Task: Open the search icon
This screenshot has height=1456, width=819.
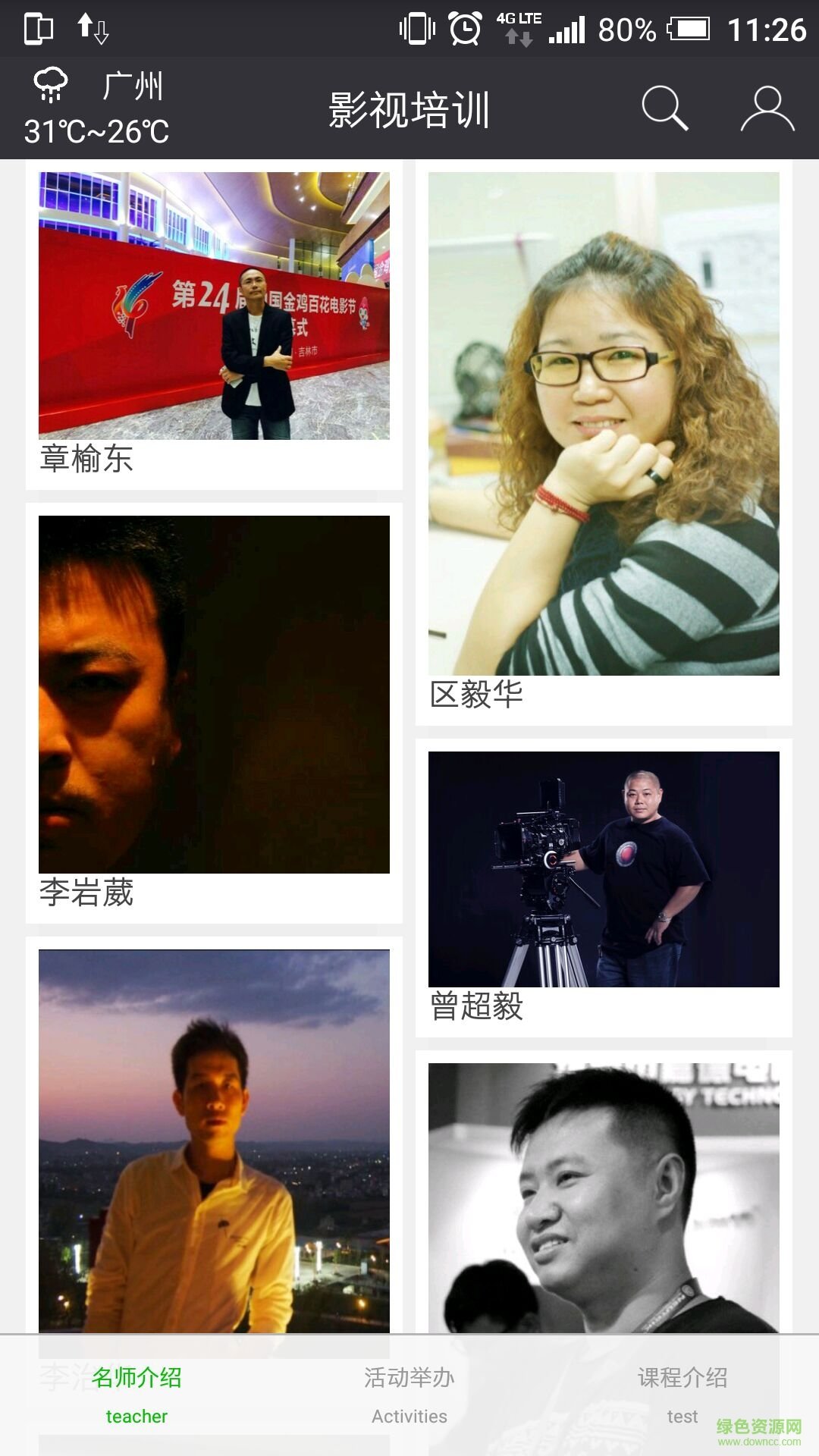Action: coord(665,108)
